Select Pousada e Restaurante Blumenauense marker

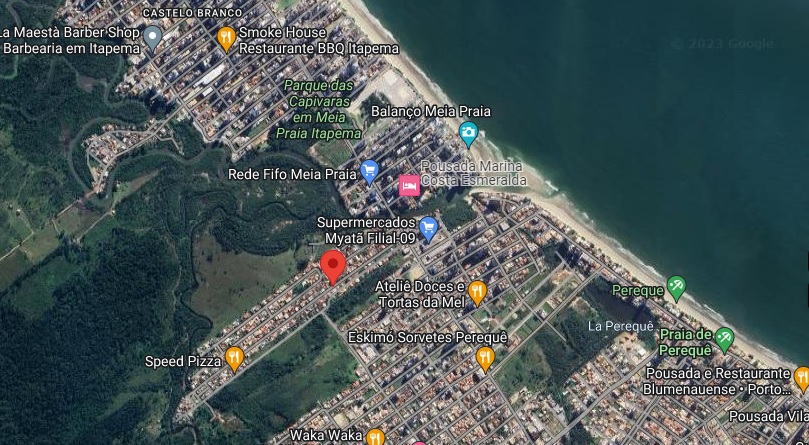point(801,377)
